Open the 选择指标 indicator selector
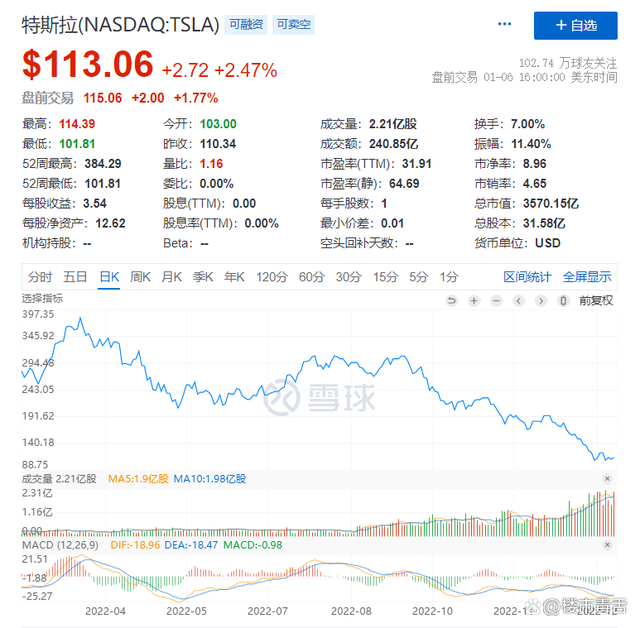This screenshot has height=628, width=640. (42, 298)
